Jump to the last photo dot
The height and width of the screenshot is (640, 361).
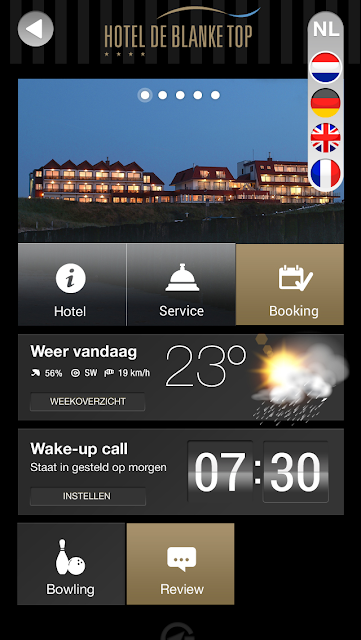click(x=215, y=95)
